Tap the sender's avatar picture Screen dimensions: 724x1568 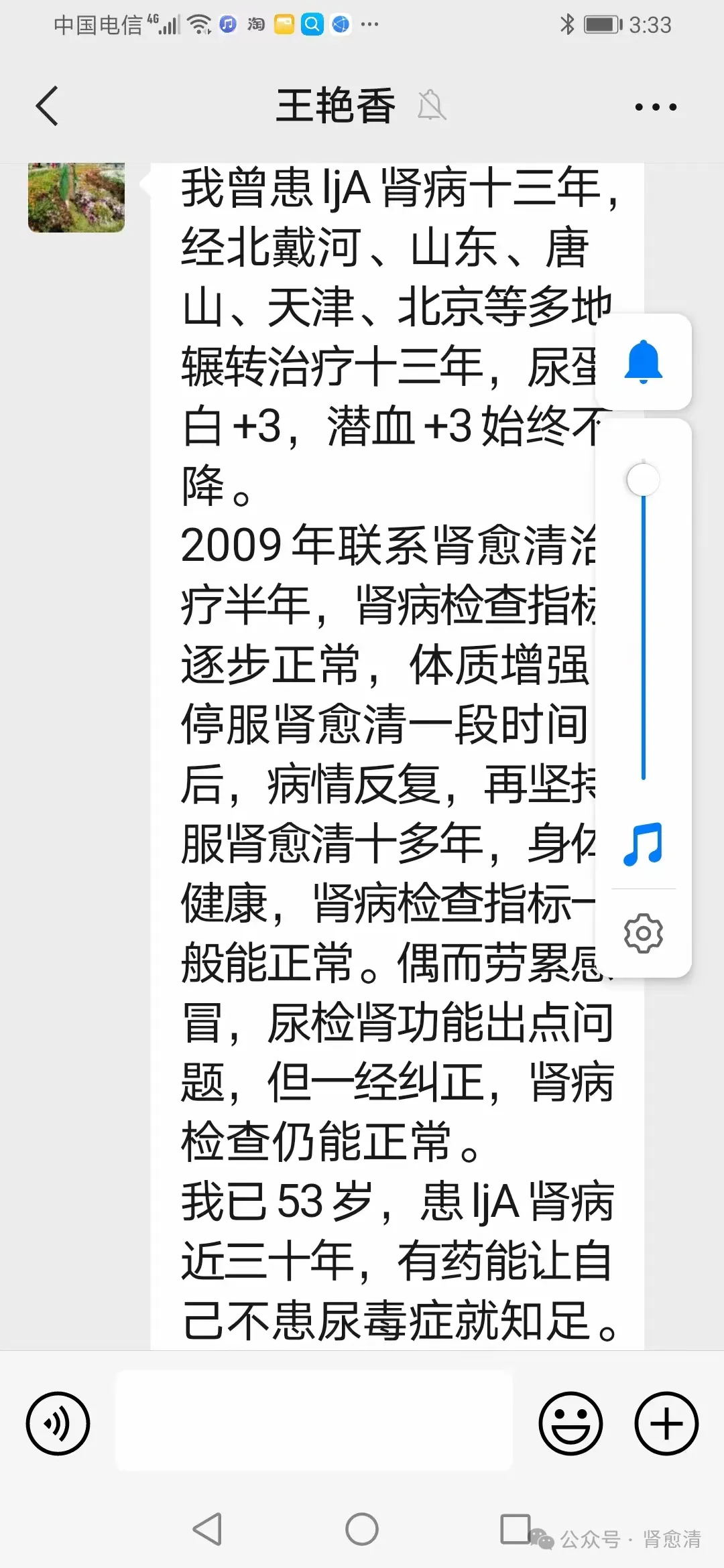pyautogui.click(x=76, y=198)
